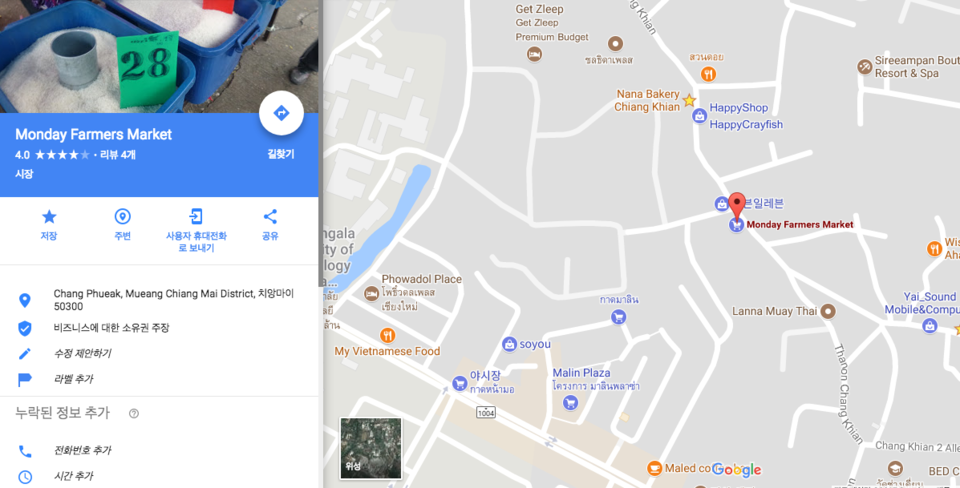Open the place photo at the top

point(159,56)
